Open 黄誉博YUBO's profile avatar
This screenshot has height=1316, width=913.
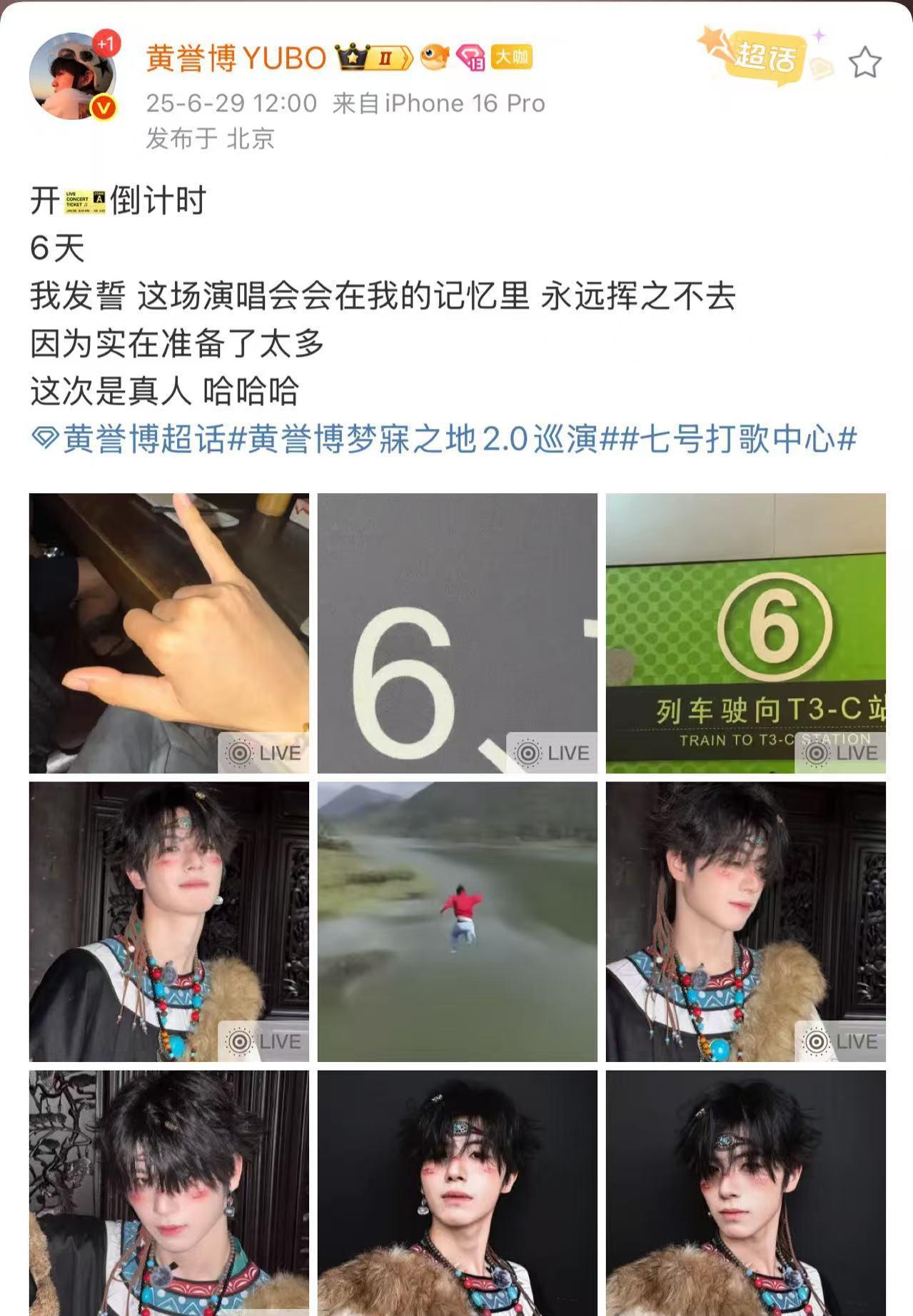coord(72,76)
